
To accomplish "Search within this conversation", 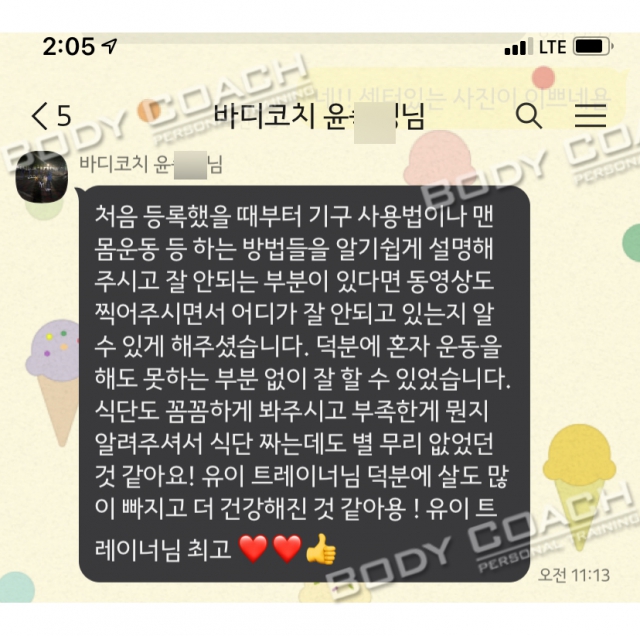I will (528, 116).
